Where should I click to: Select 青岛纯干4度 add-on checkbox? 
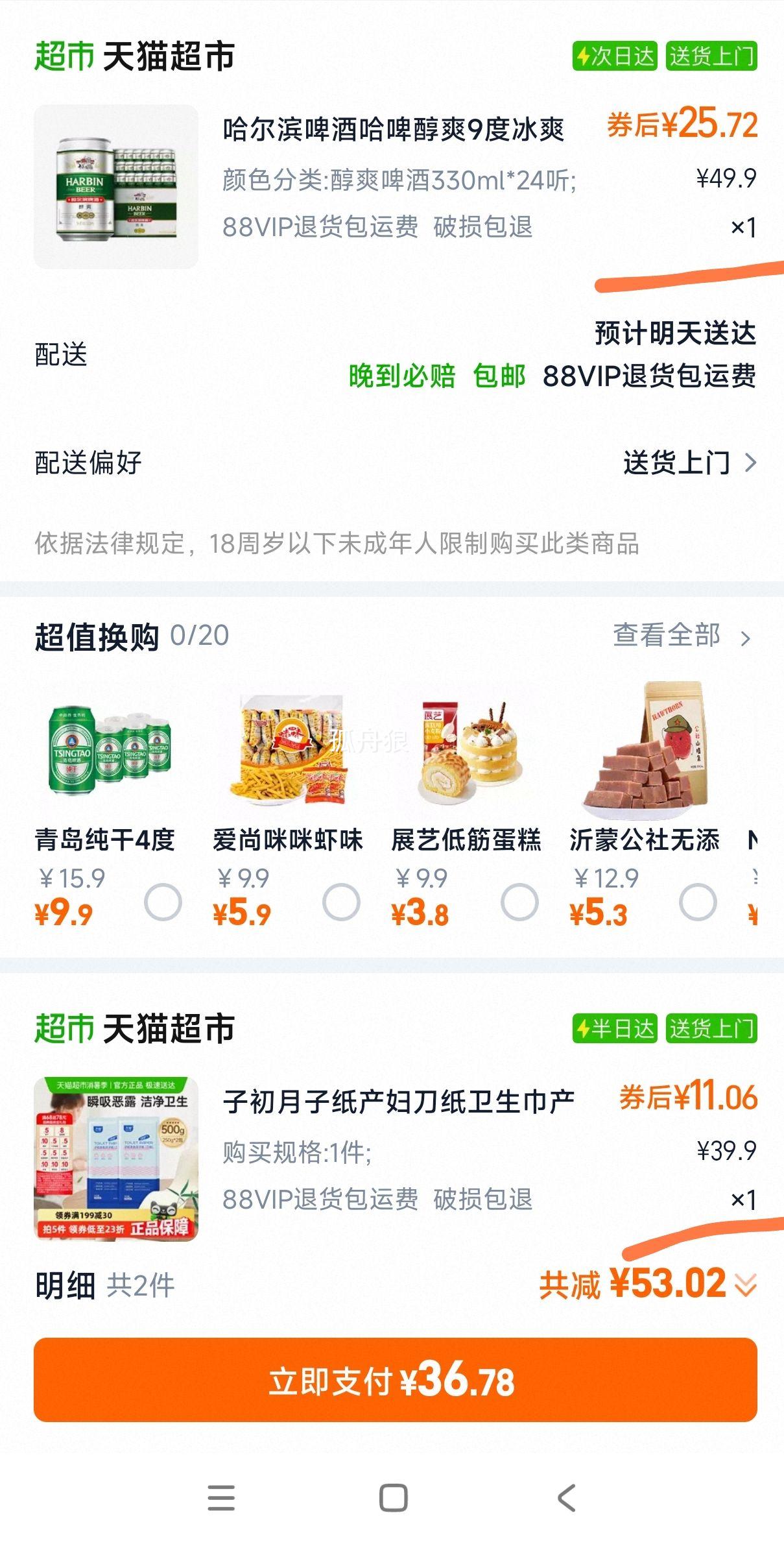pyautogui.click(x=163, y=902)
